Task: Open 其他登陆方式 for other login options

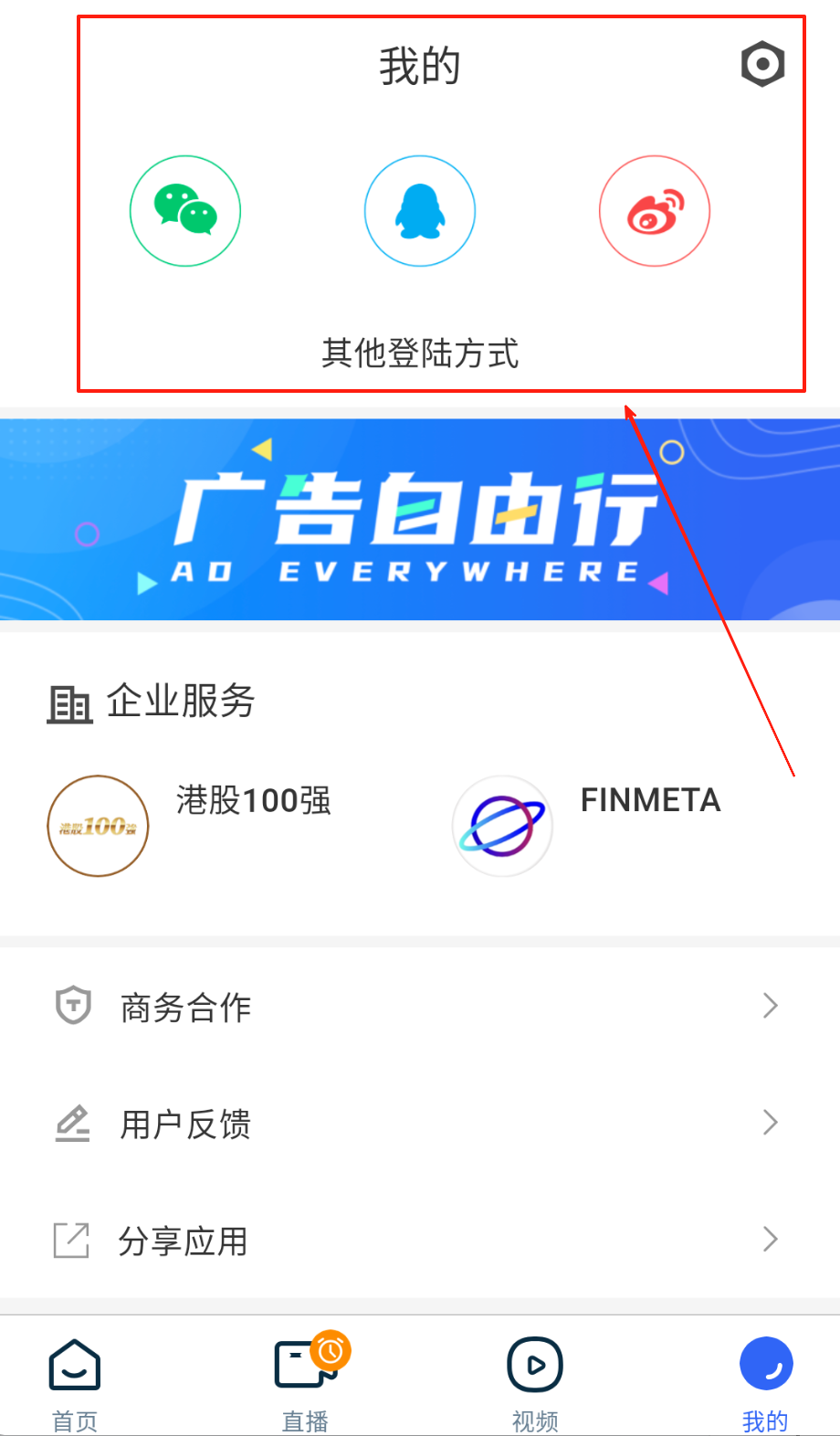Action: [x=420, y=353]
